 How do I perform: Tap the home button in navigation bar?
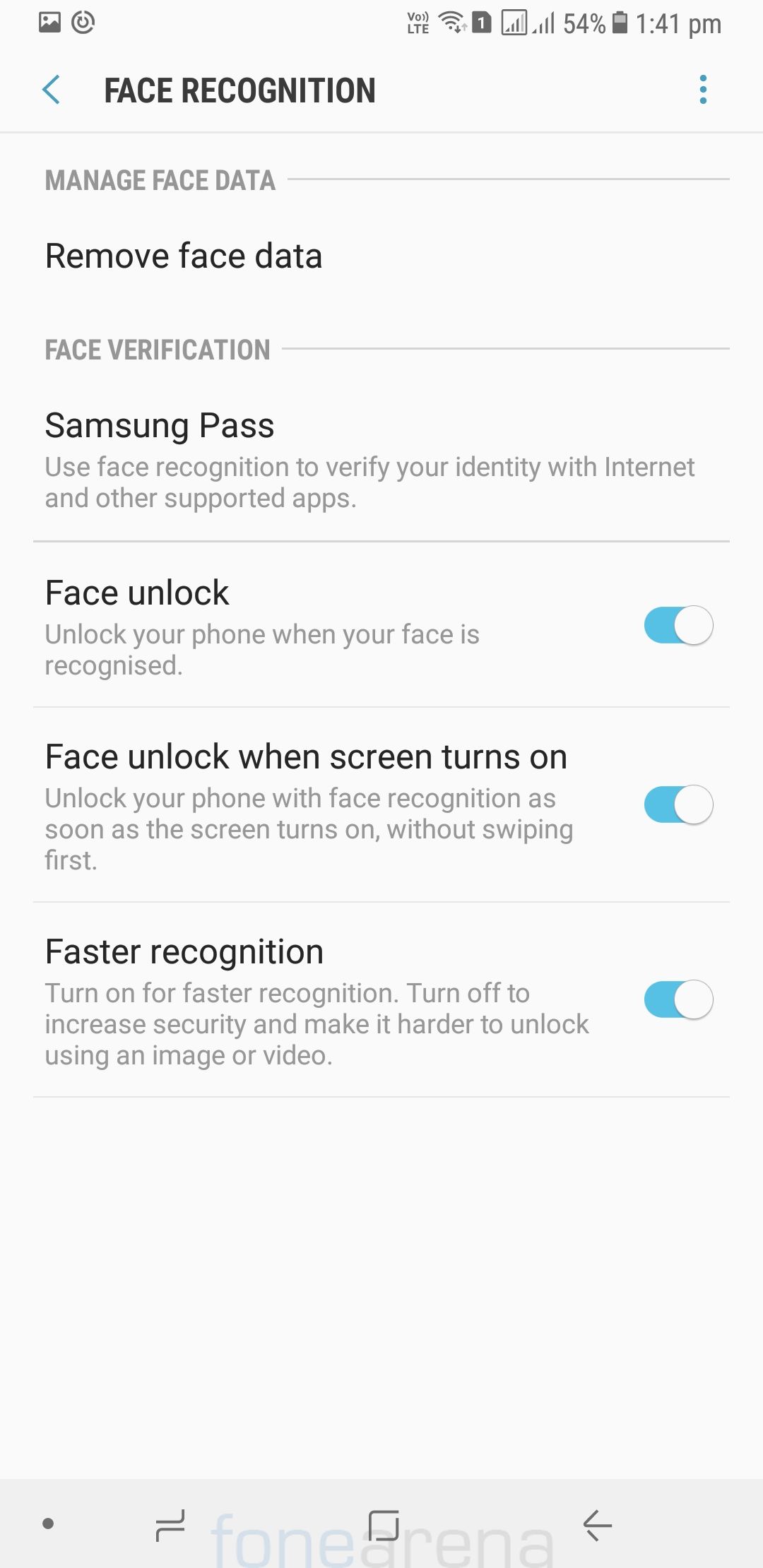click(x=384, y=1525)
